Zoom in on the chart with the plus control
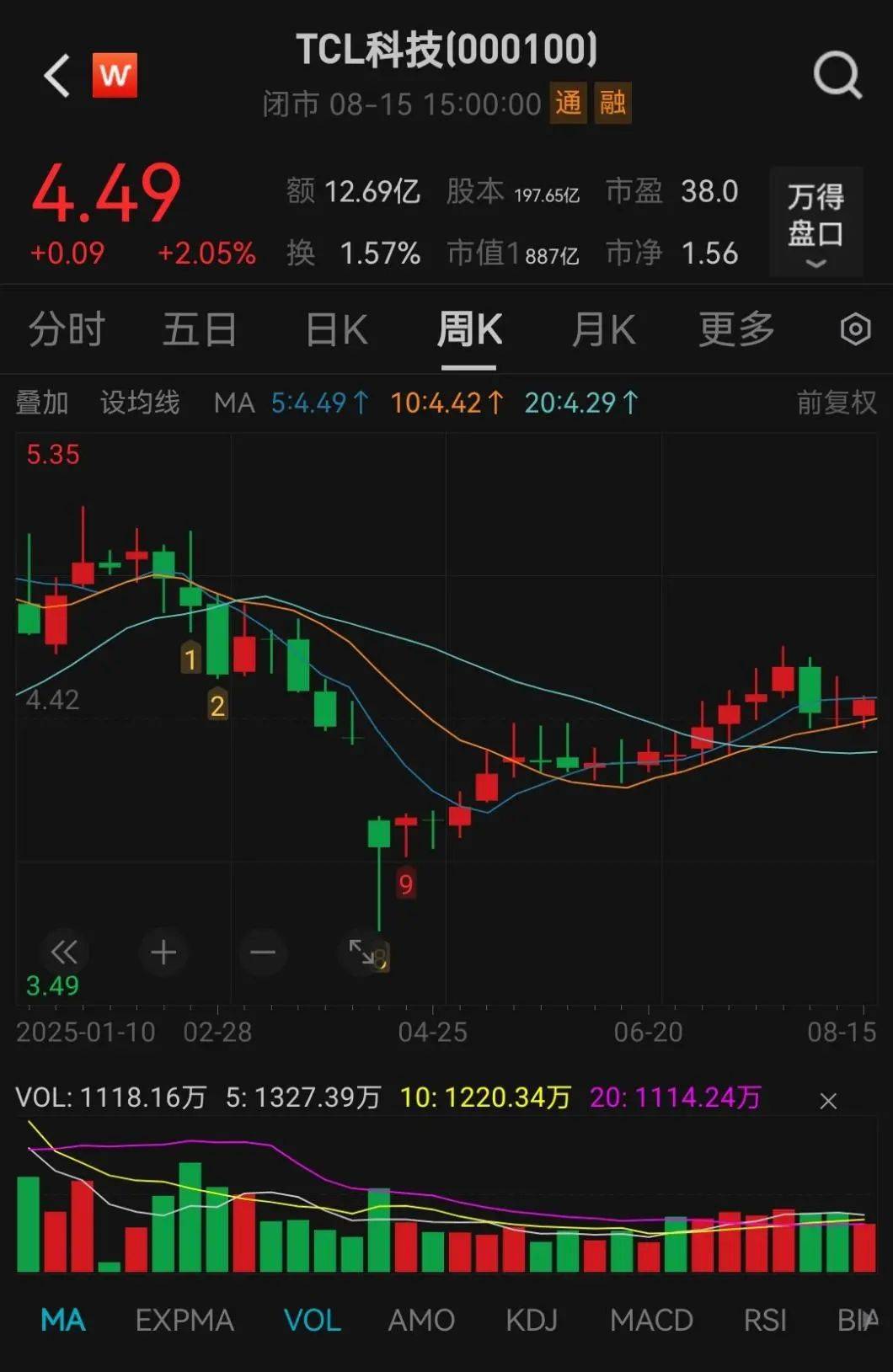This screenshot has width=893, height=1372. click(x=163, y=953)
